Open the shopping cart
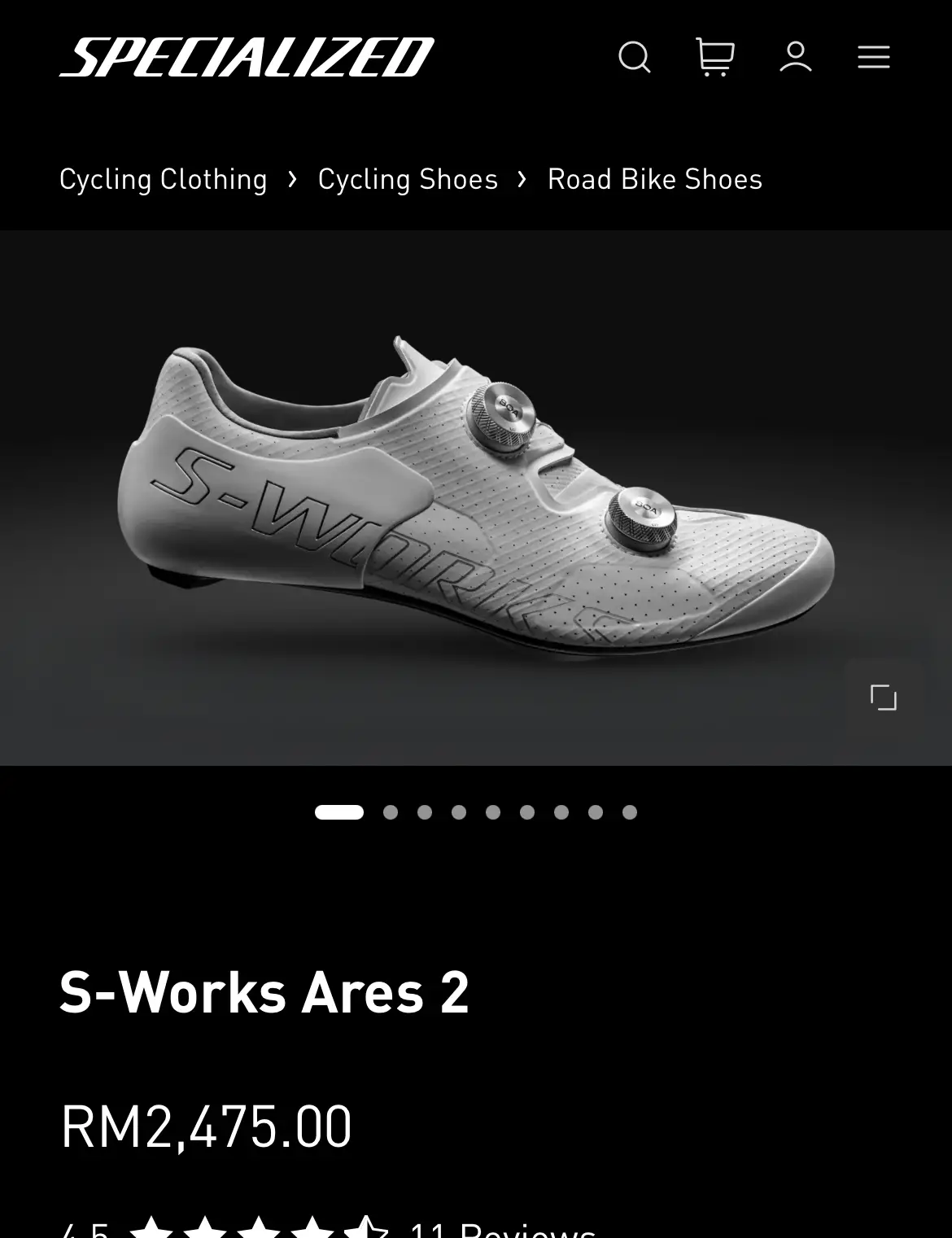This screenshot has width=952, height=1238. click(x=715, y=57)
